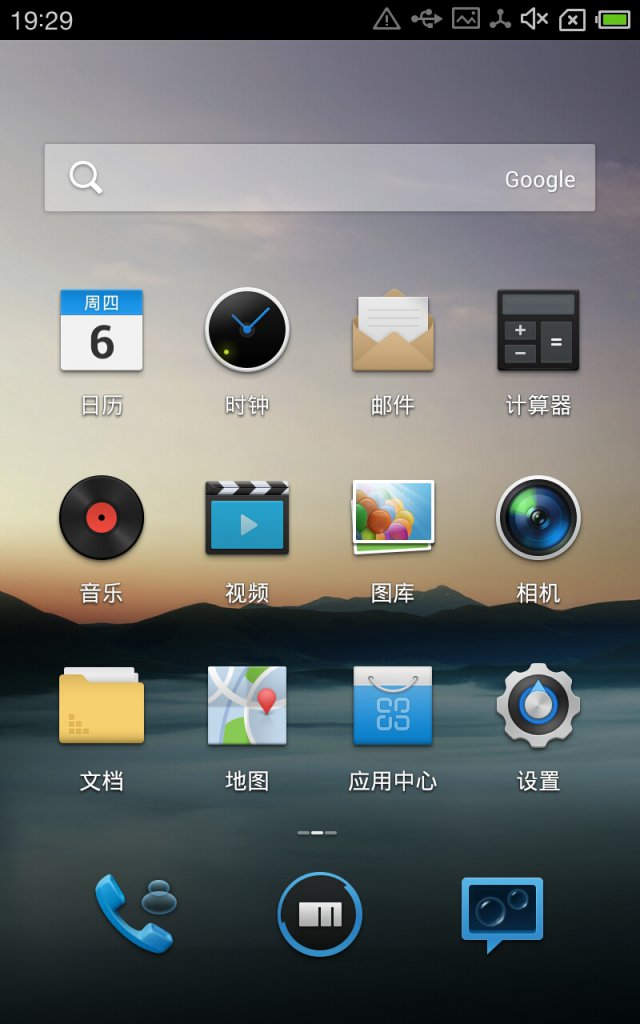Screen dimensions: 640x1024
Task: Open the messaging app in dock
Action: click(502, 913)
